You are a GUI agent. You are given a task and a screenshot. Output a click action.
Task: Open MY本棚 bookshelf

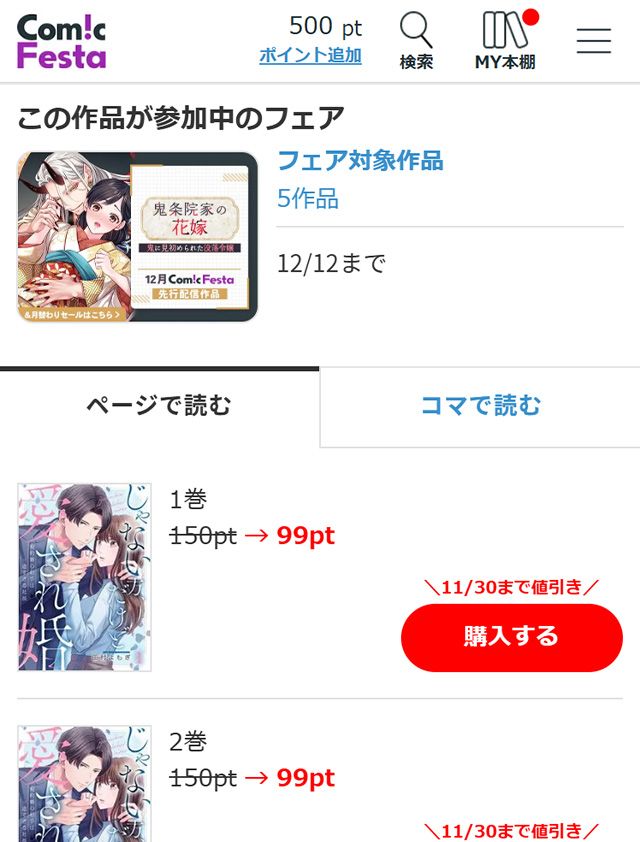[x=505, y=41]
